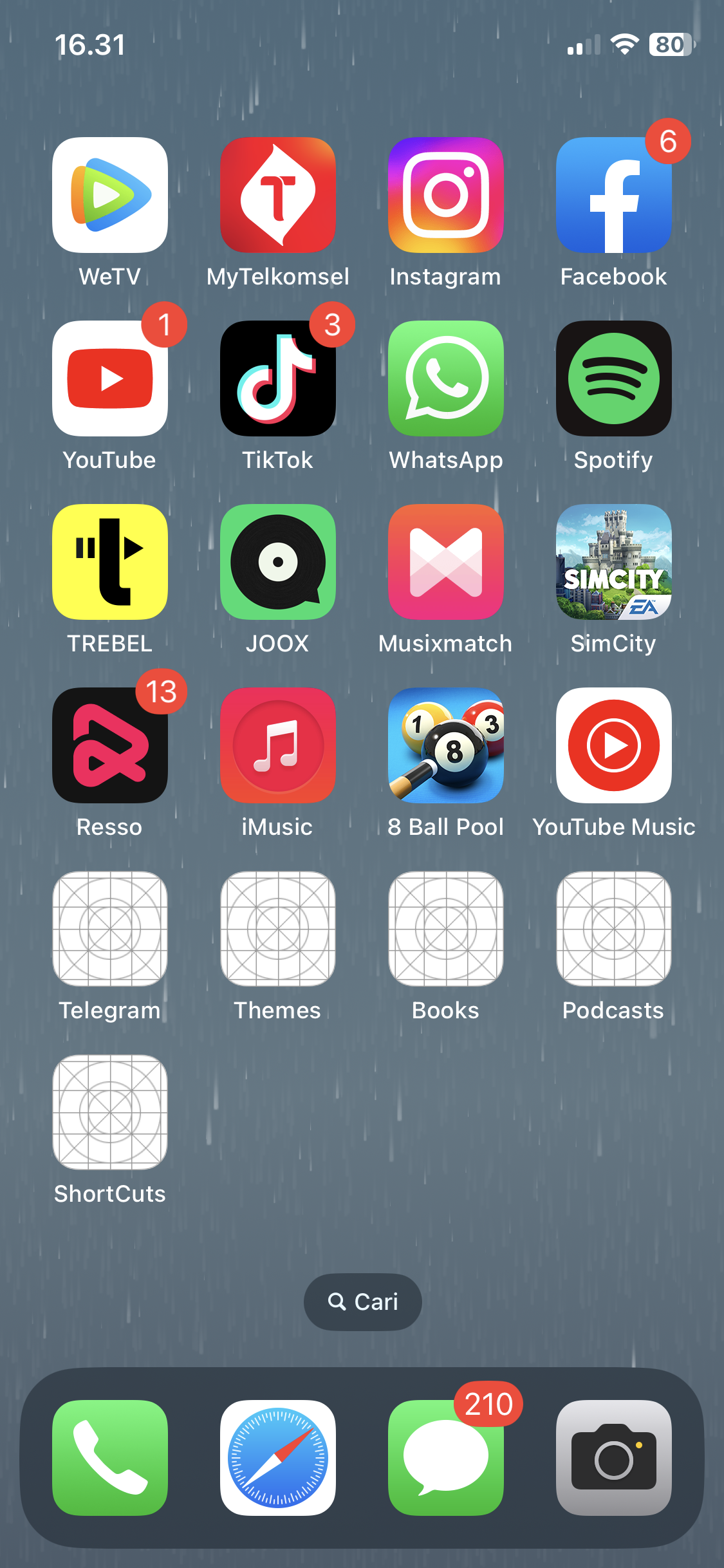Open Messages with 210 unread
This screenshot has width=724, height=1568.
(x=446, y=1457)
